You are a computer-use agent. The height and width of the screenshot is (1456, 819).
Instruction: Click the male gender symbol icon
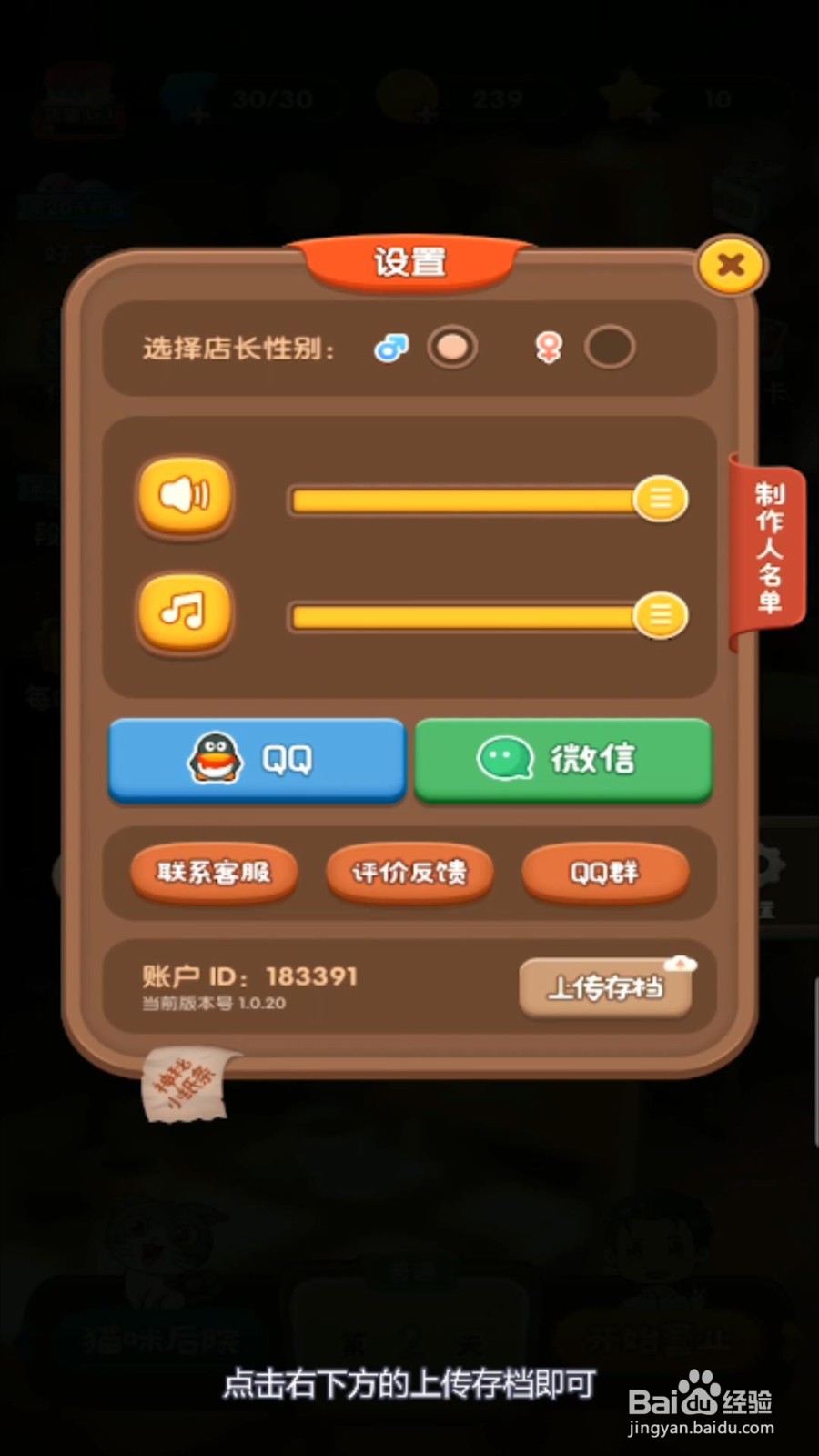click(391, 347)
